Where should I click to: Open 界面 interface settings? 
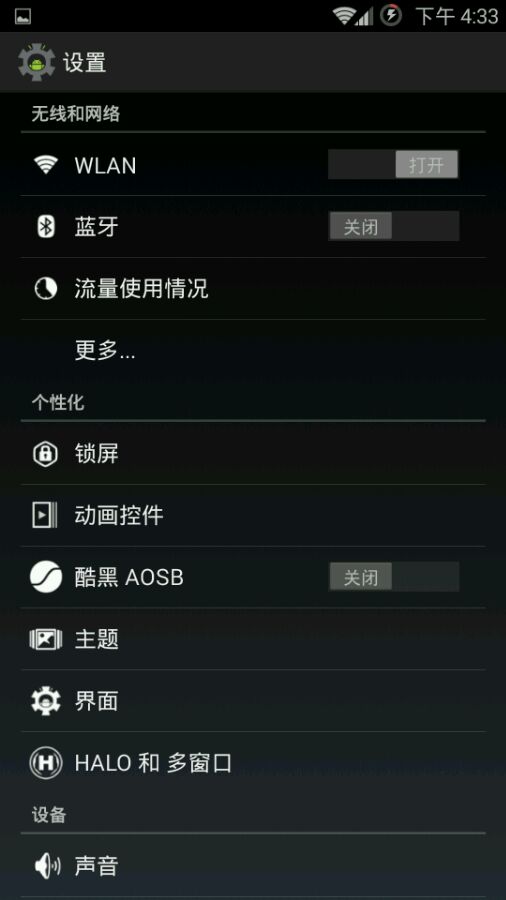[x=253, y=701]
